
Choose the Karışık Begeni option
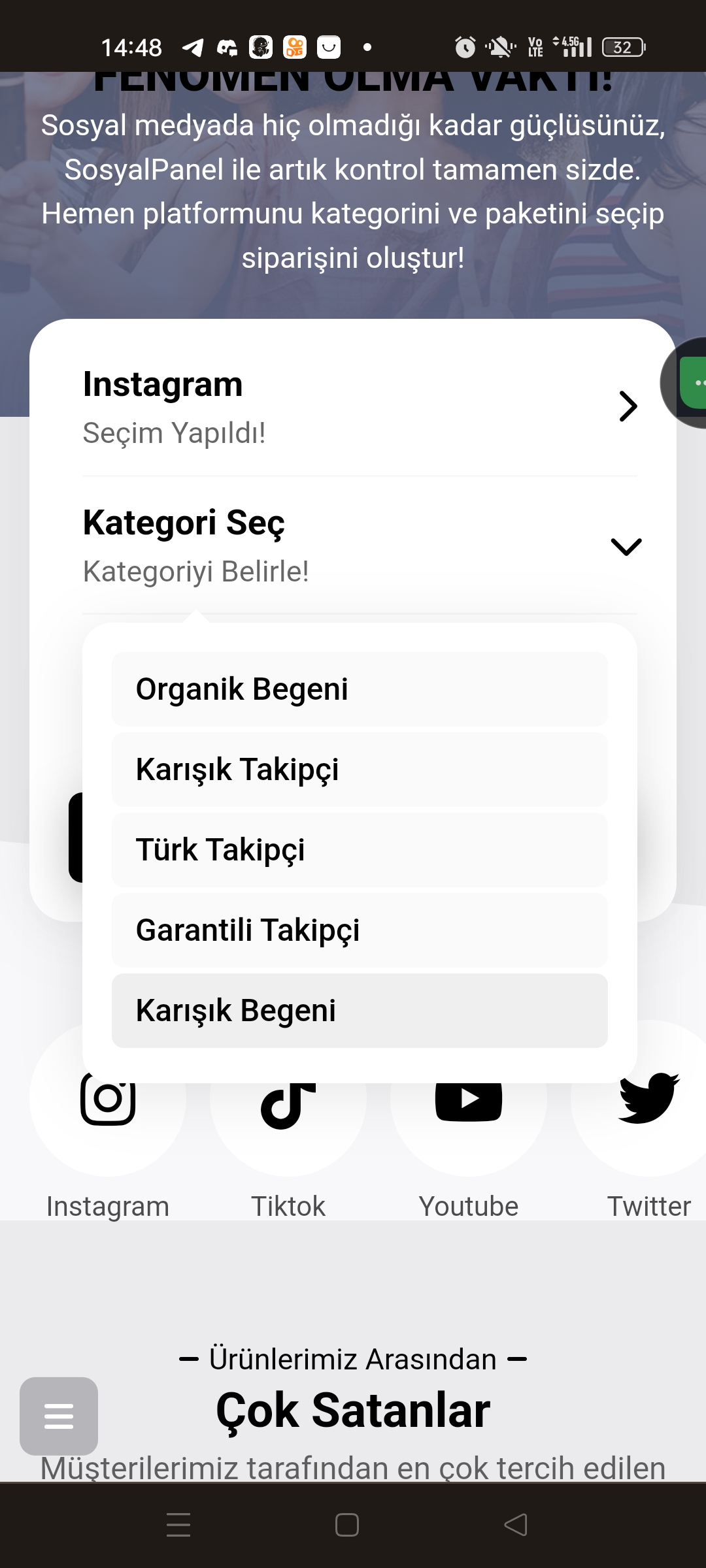coord(360,1011)
